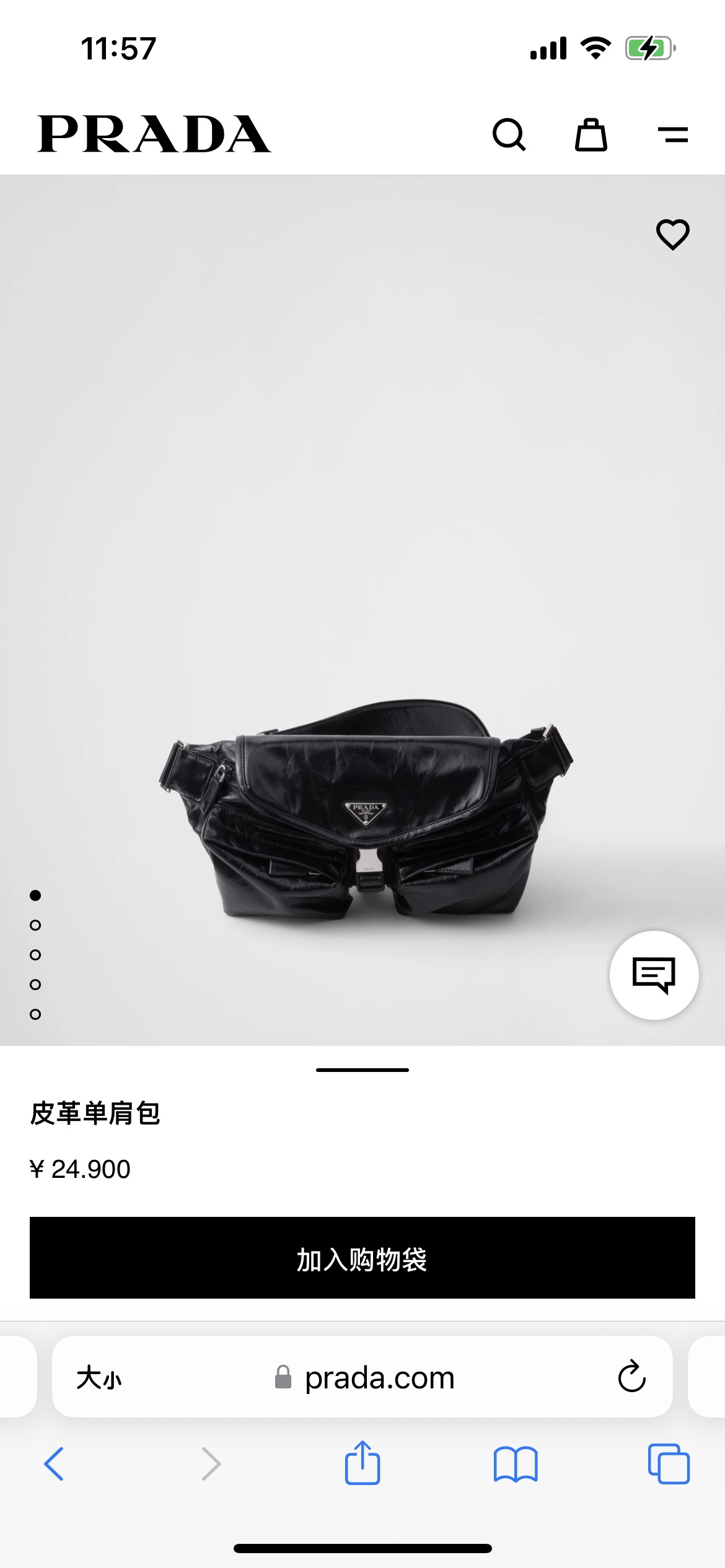Share this page

(x=362, y=1463)
